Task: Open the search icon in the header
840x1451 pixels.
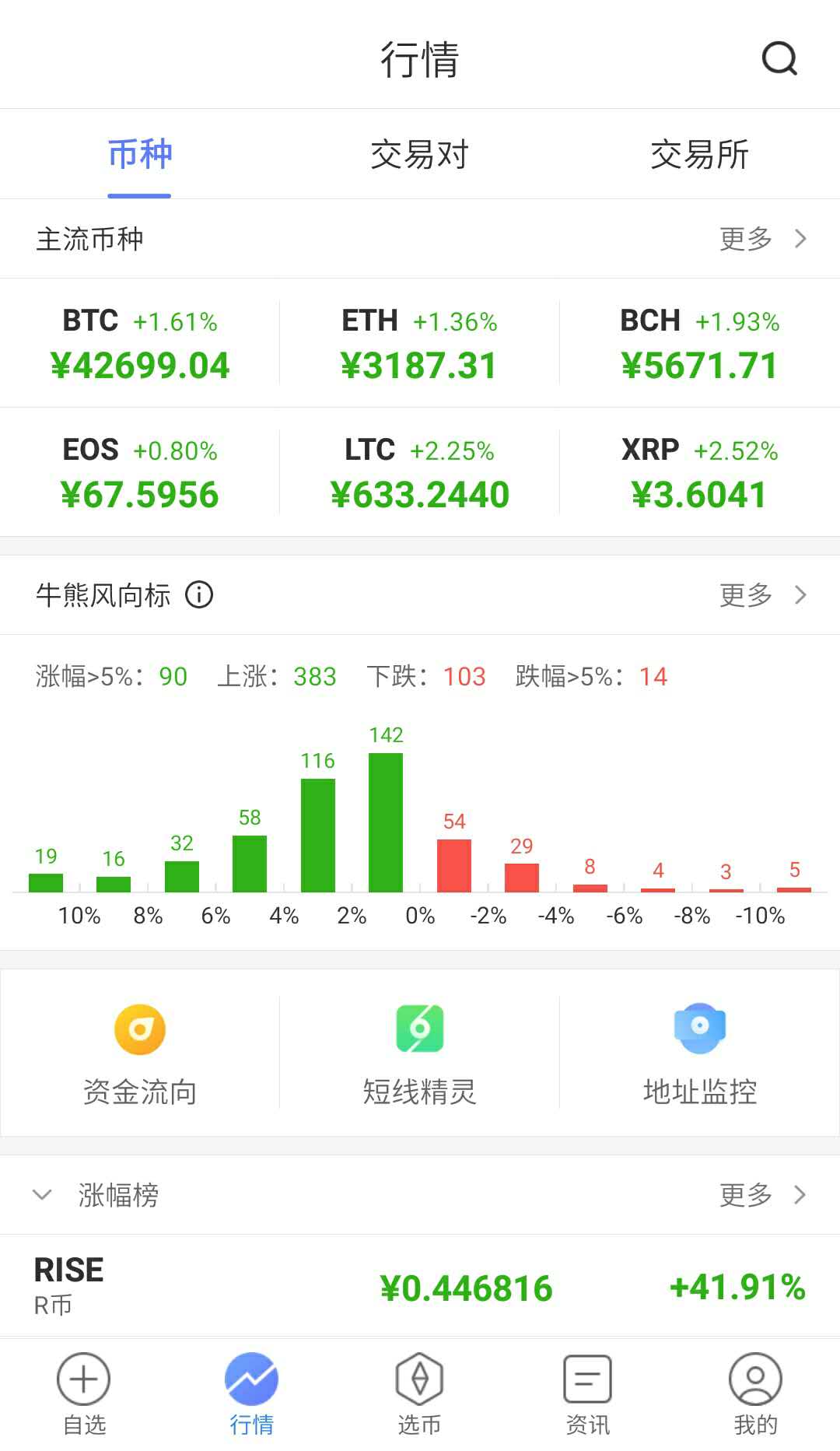Action: tap(779, 58)
